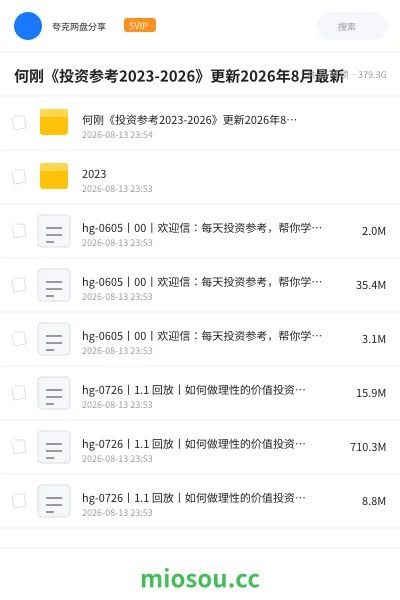Open the 2023 folder
Screen dimensions: 400x600
pyautogui.click(x=200, y=177)
